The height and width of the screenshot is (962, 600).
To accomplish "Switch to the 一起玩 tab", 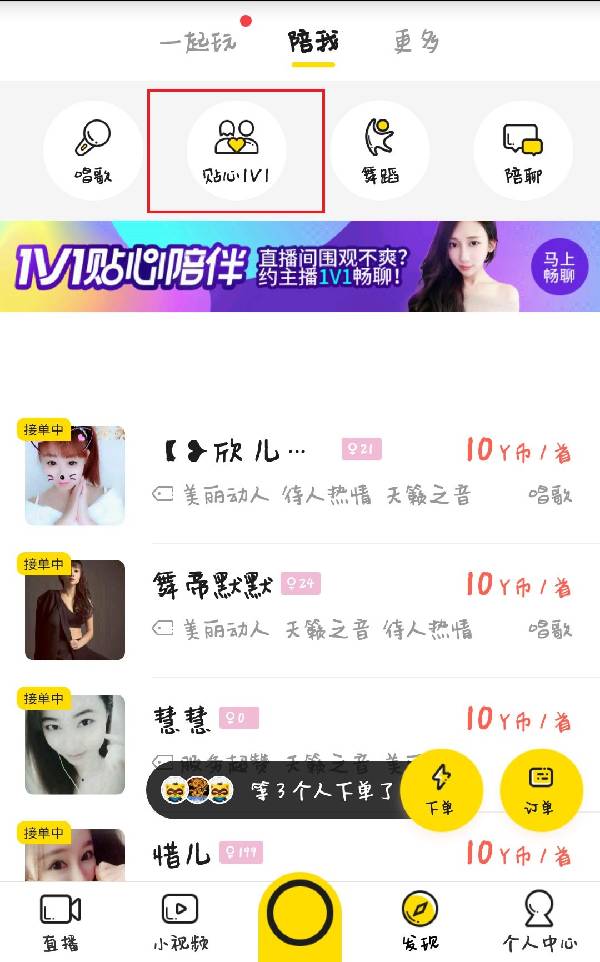I will click(198, 41).
